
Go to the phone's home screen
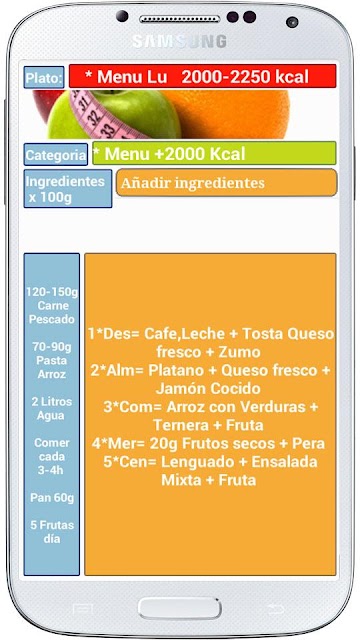pos(180,608)
